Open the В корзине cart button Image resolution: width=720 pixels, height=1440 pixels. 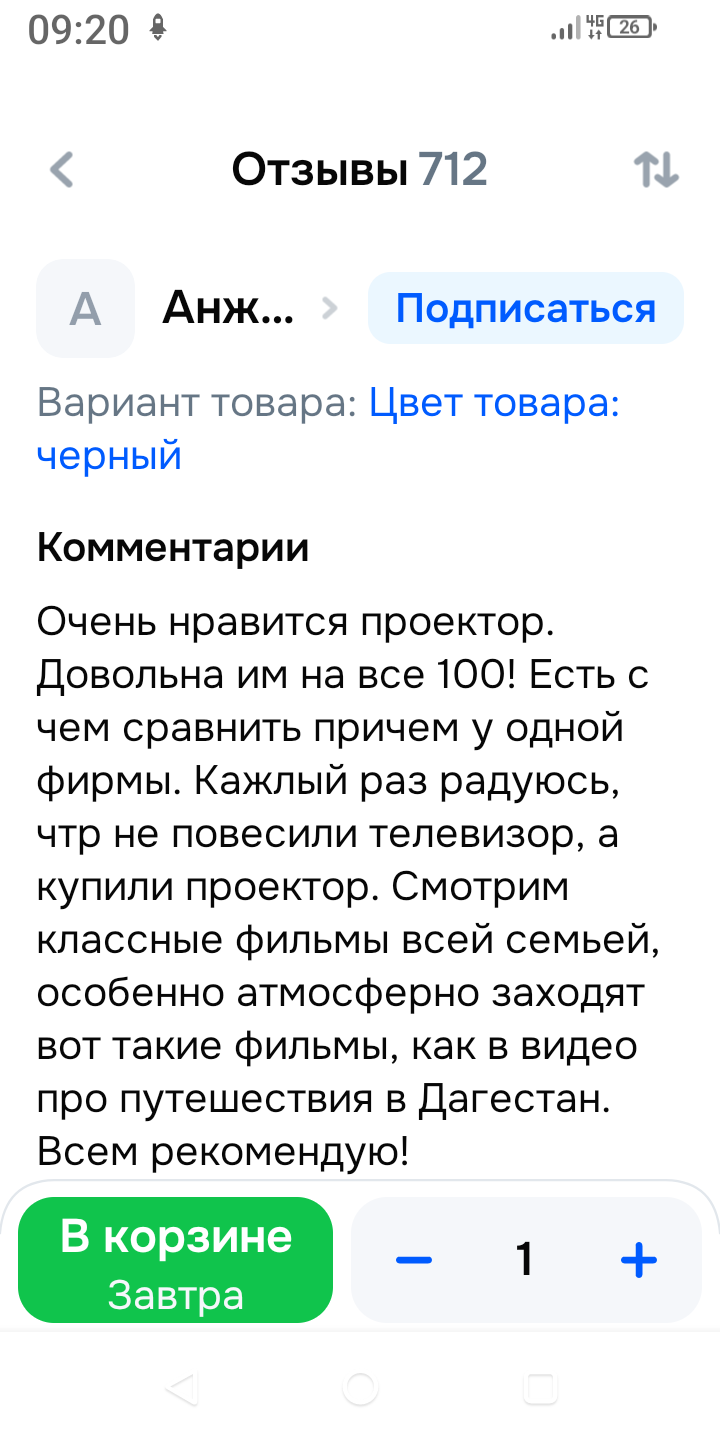[x=175, y=1259]
